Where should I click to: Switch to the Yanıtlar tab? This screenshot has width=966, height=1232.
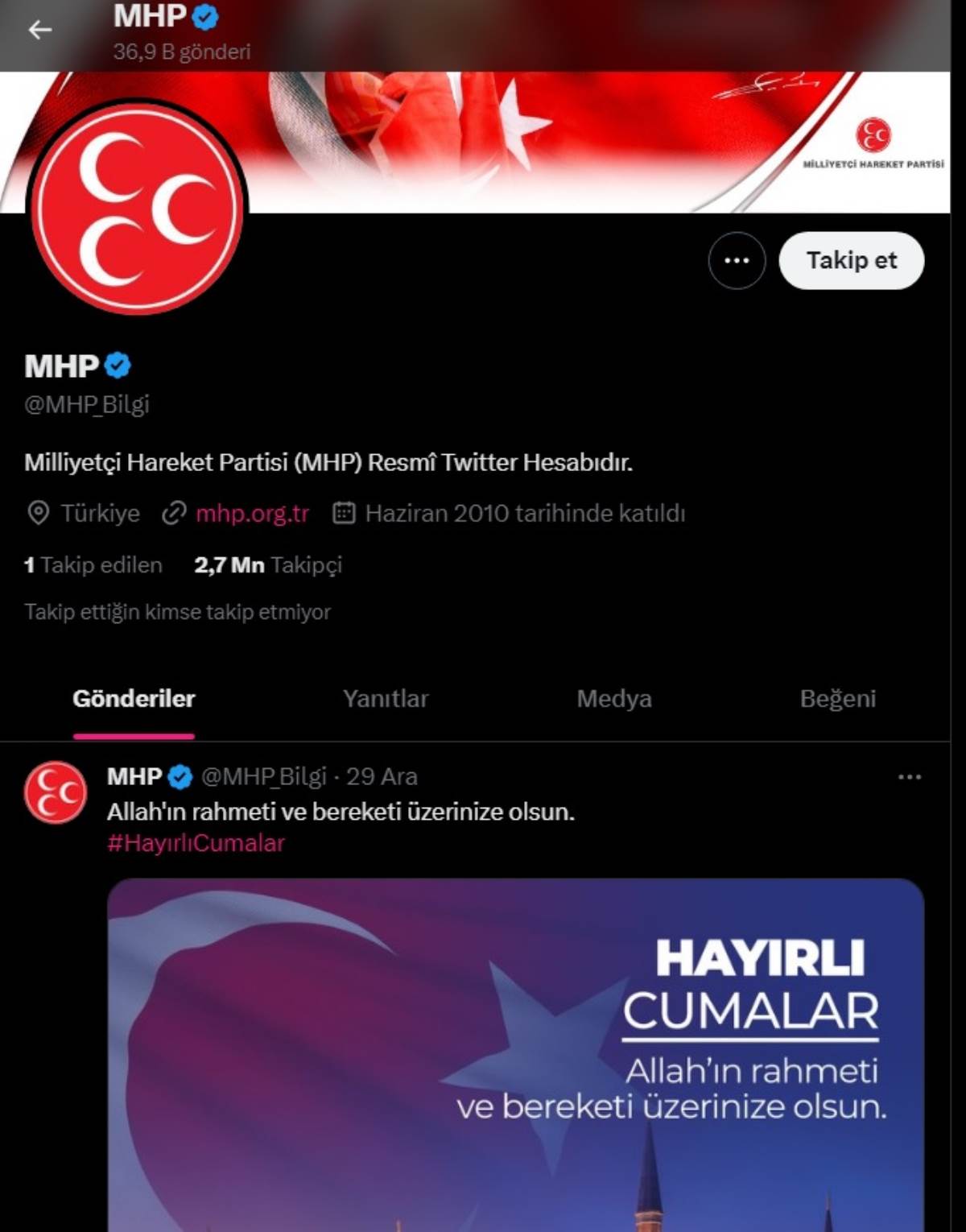click(386, 698)
